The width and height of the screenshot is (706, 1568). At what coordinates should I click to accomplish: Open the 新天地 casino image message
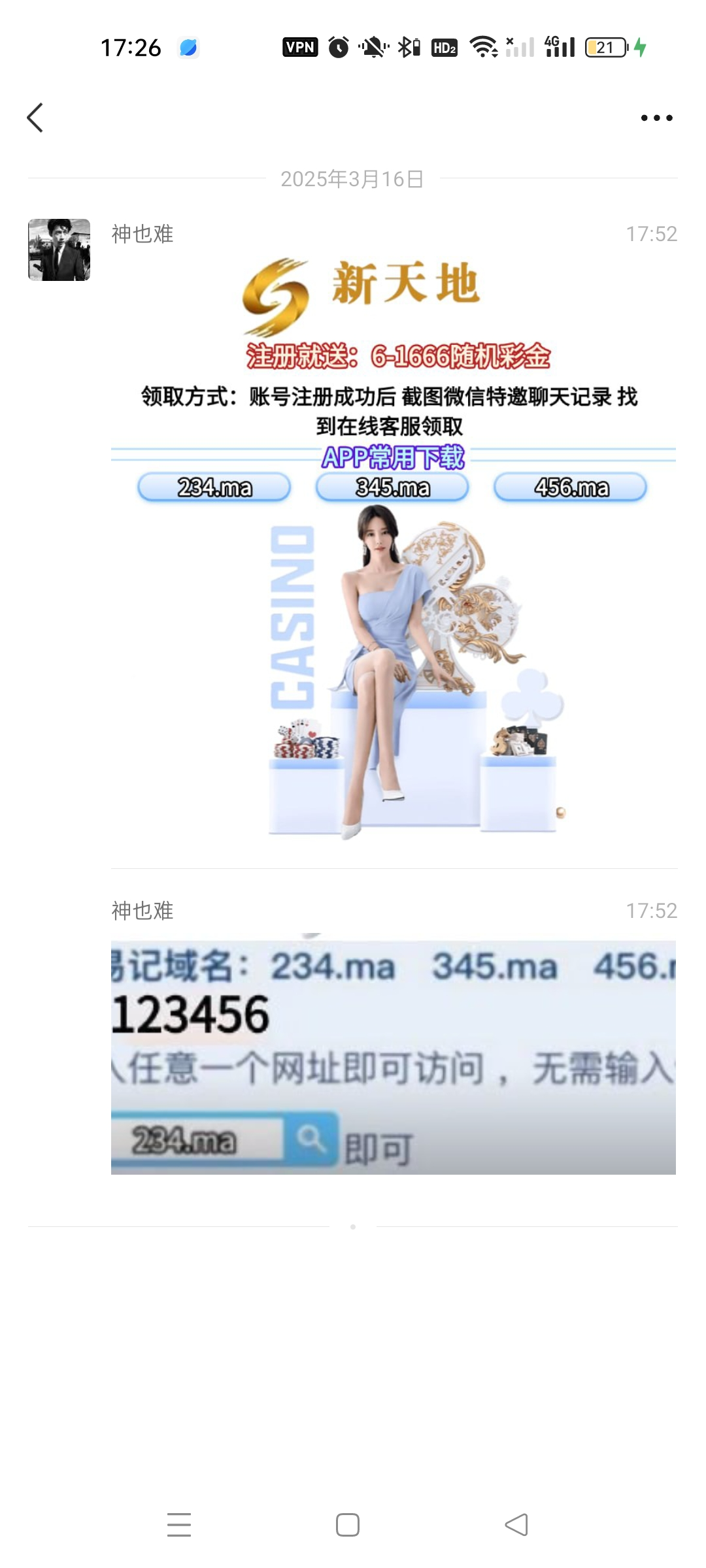tap(394, 549)
